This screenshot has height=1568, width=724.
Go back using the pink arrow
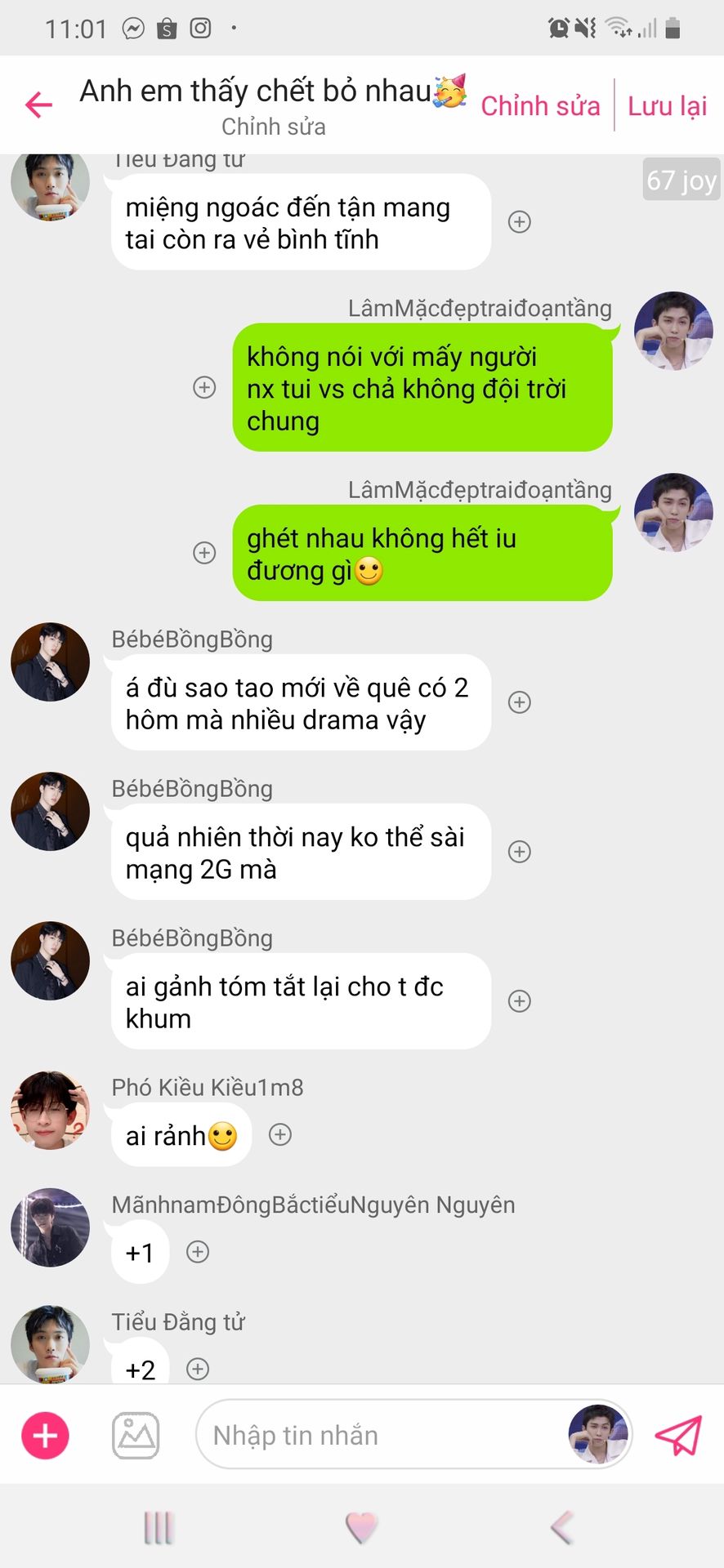[38, 105]
